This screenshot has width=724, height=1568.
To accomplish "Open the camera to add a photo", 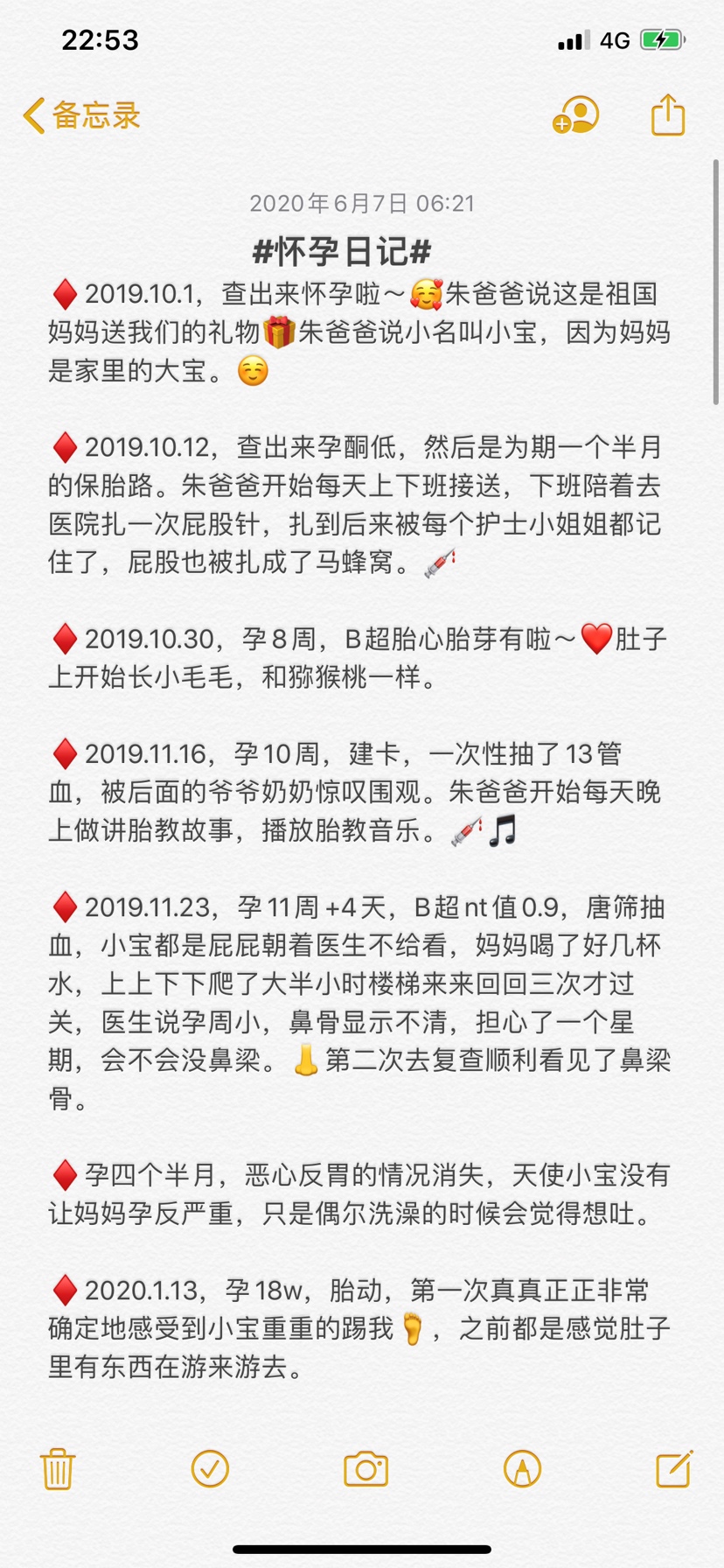I will (x=365, y=1469).
